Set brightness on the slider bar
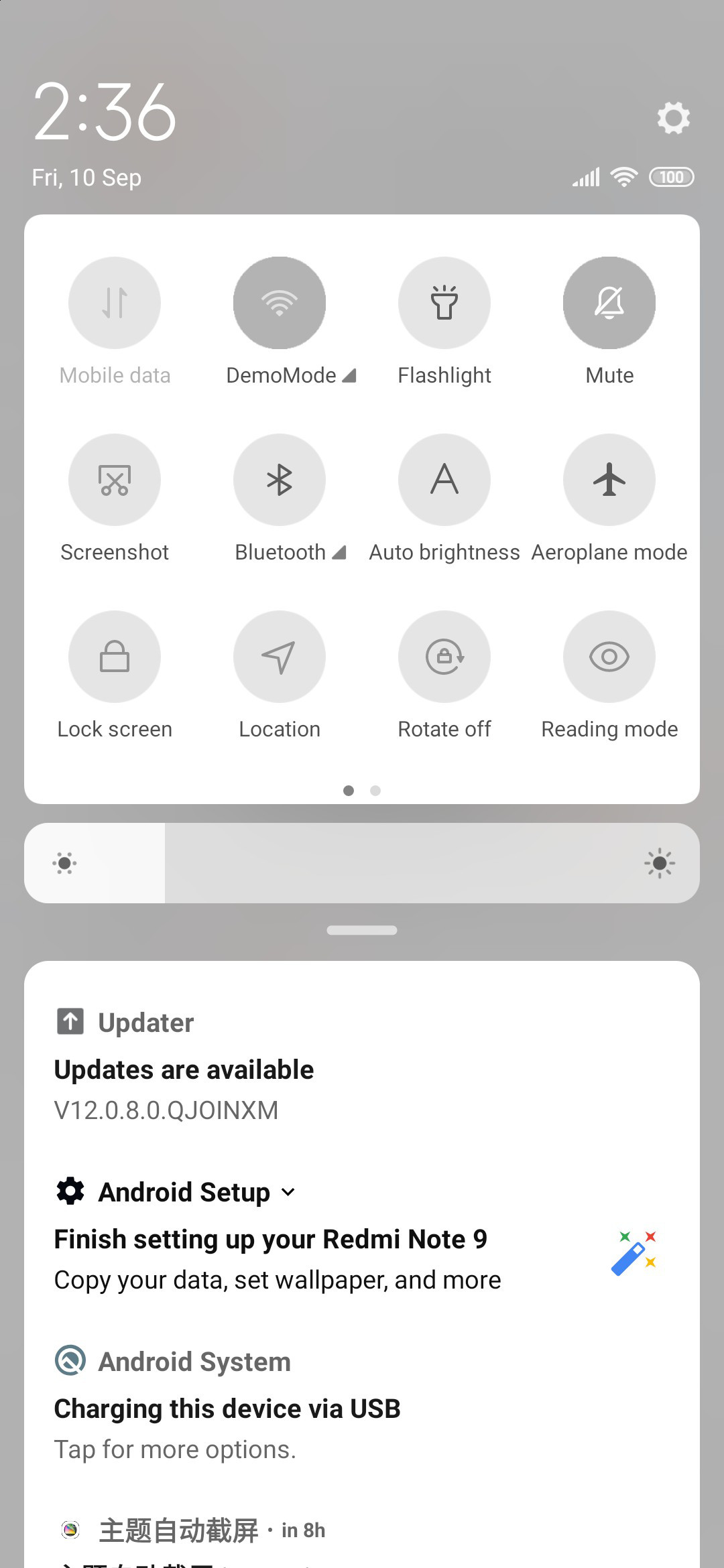The height and width of the screenshot is (1568, 724). click(362, 863)
